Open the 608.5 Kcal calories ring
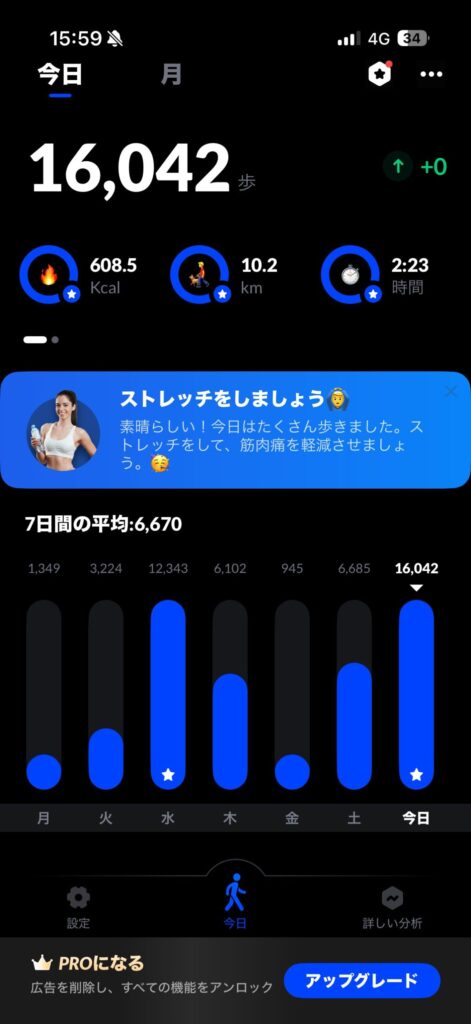 pos(49,275)
